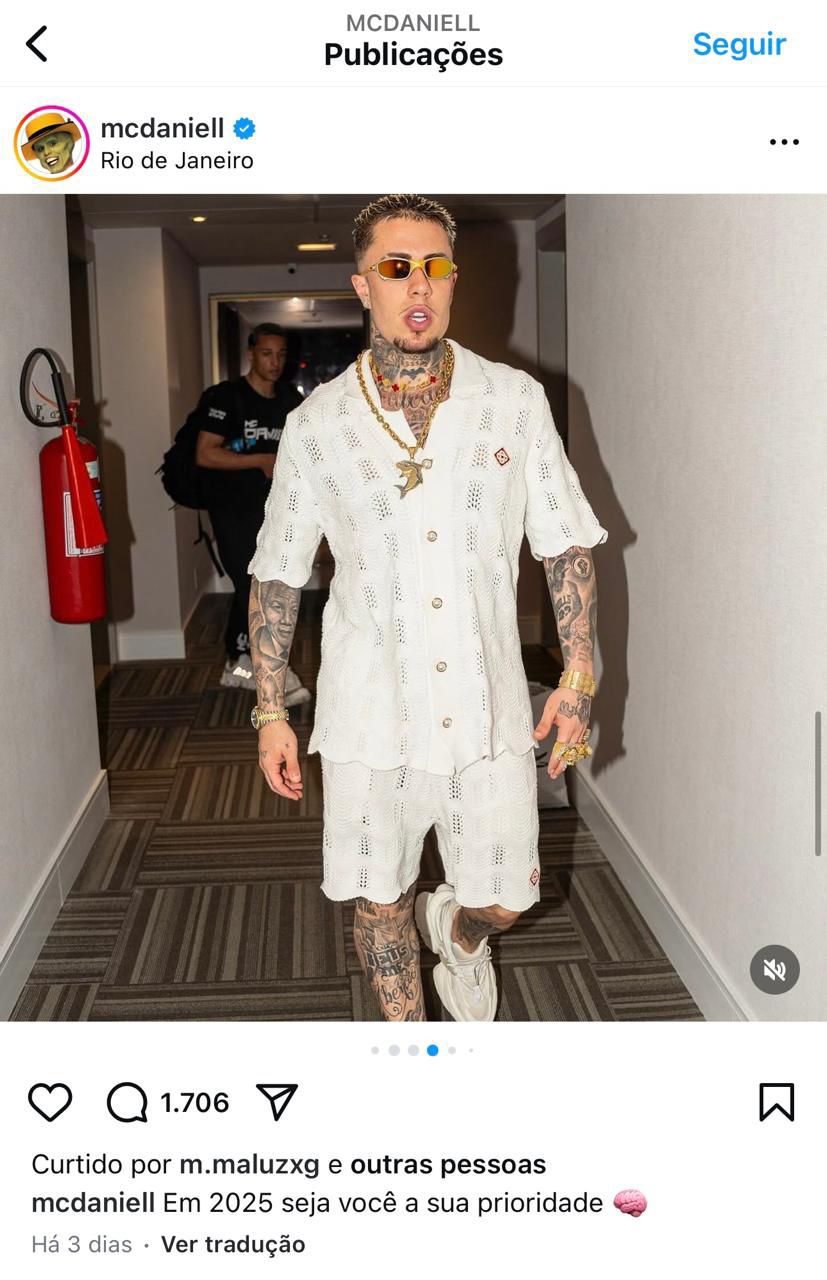The image size is (827, 1280).
Task: Open the post's three-dot options menu
Action: pyautogui.click(x=784, y=142)
